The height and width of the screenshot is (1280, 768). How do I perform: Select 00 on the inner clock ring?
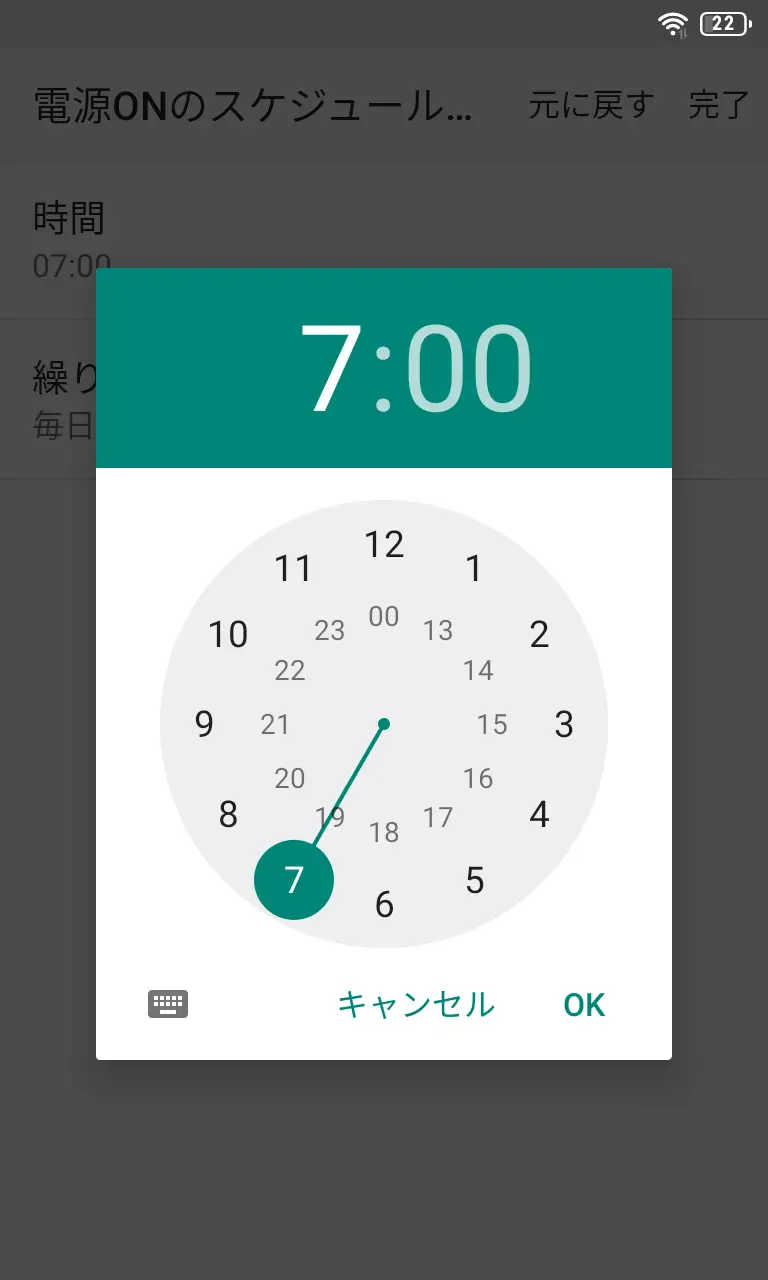click(384, 616)
